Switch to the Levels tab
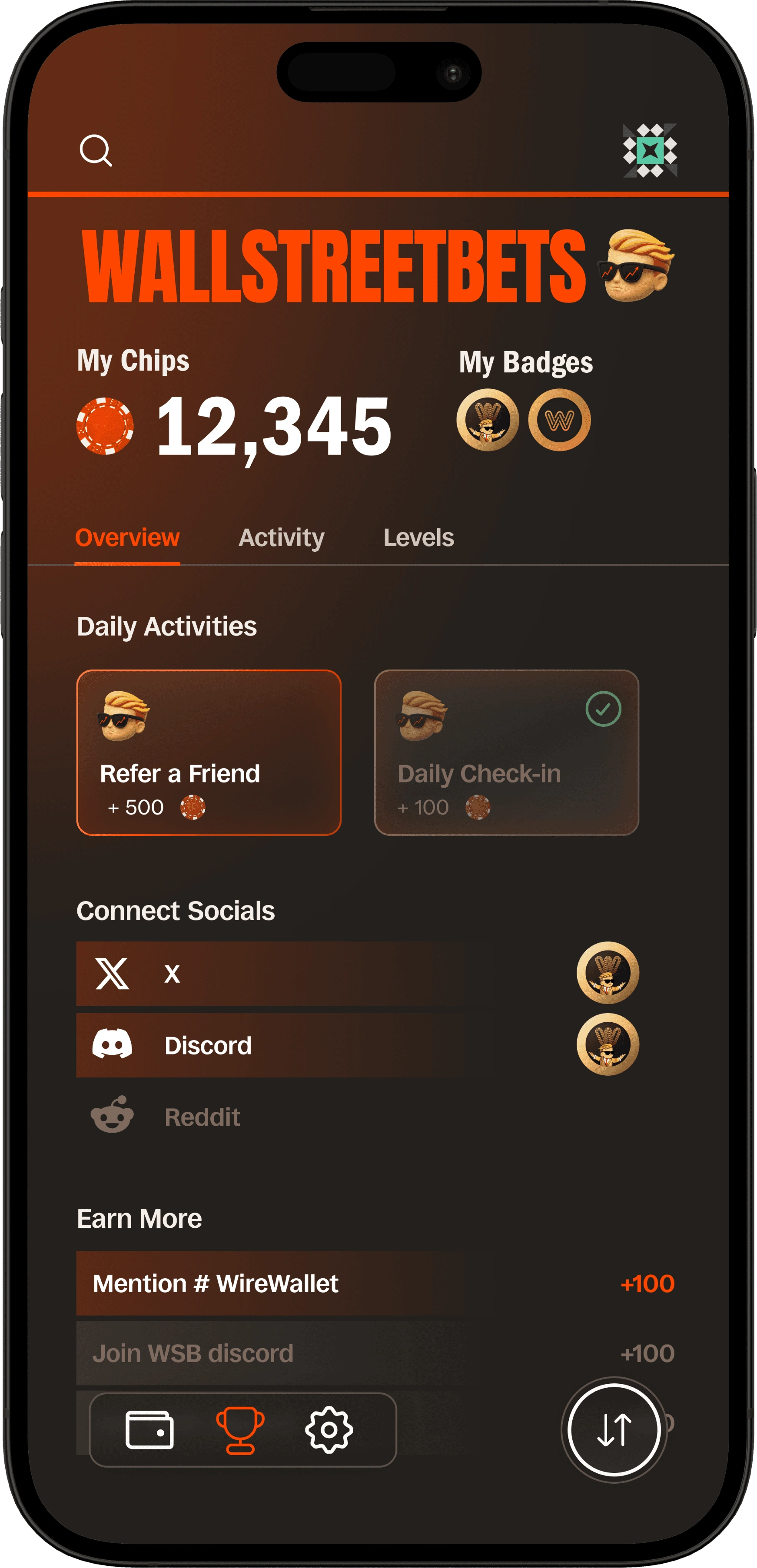Viewport: 757px width, 1568px height. point(418,537)
